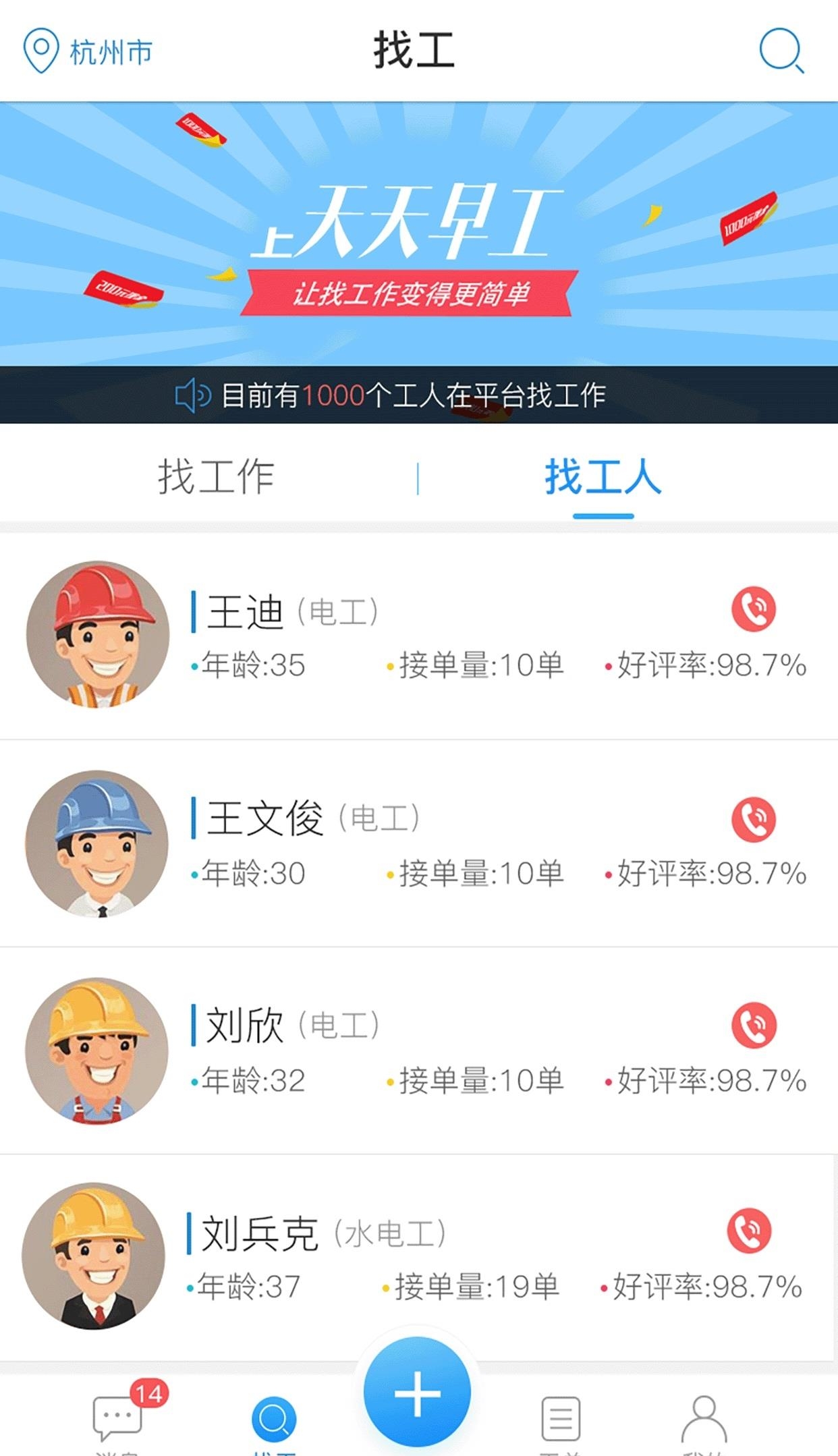Call electrician 王文俊
Screen dimensions: 838x1456
click(754, 819)
